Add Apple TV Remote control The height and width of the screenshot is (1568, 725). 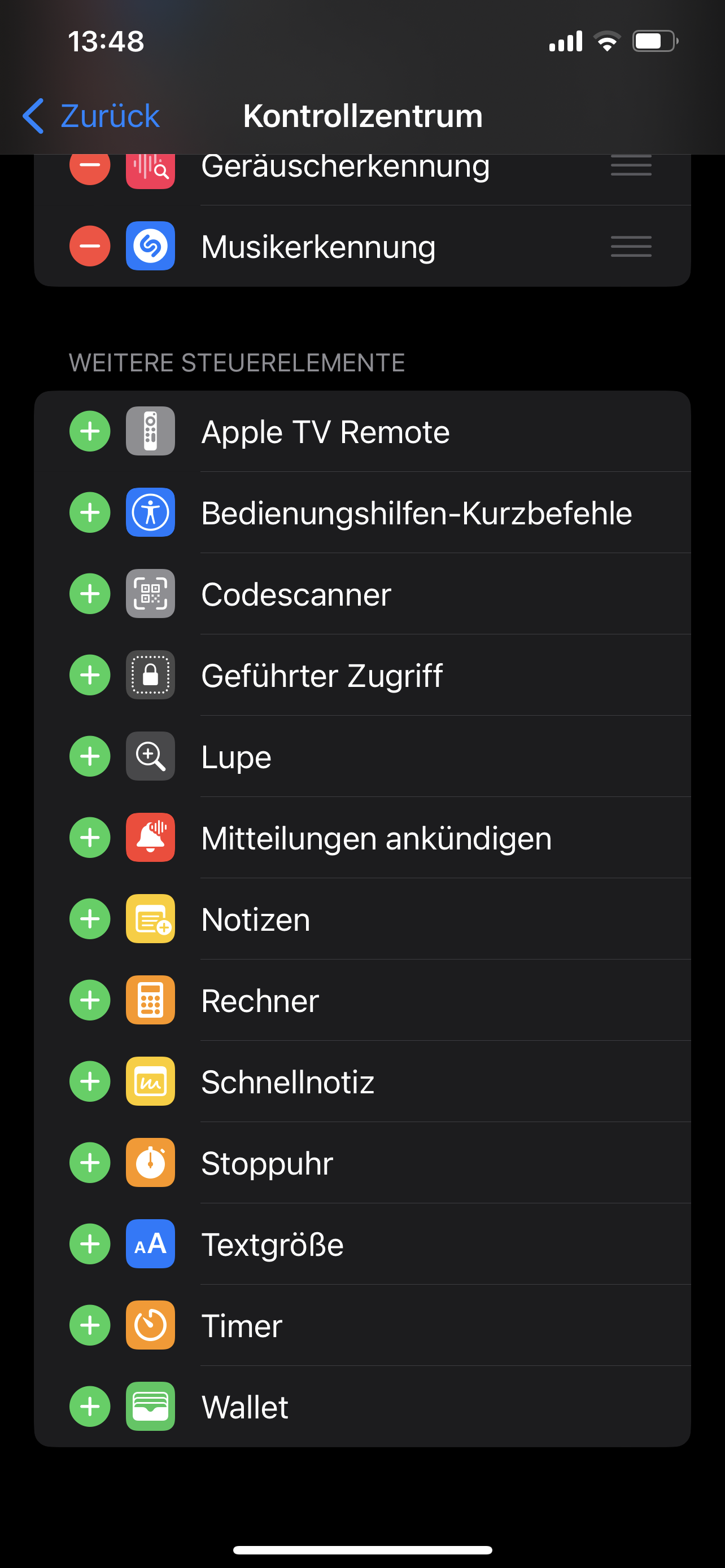pos(89,432)
